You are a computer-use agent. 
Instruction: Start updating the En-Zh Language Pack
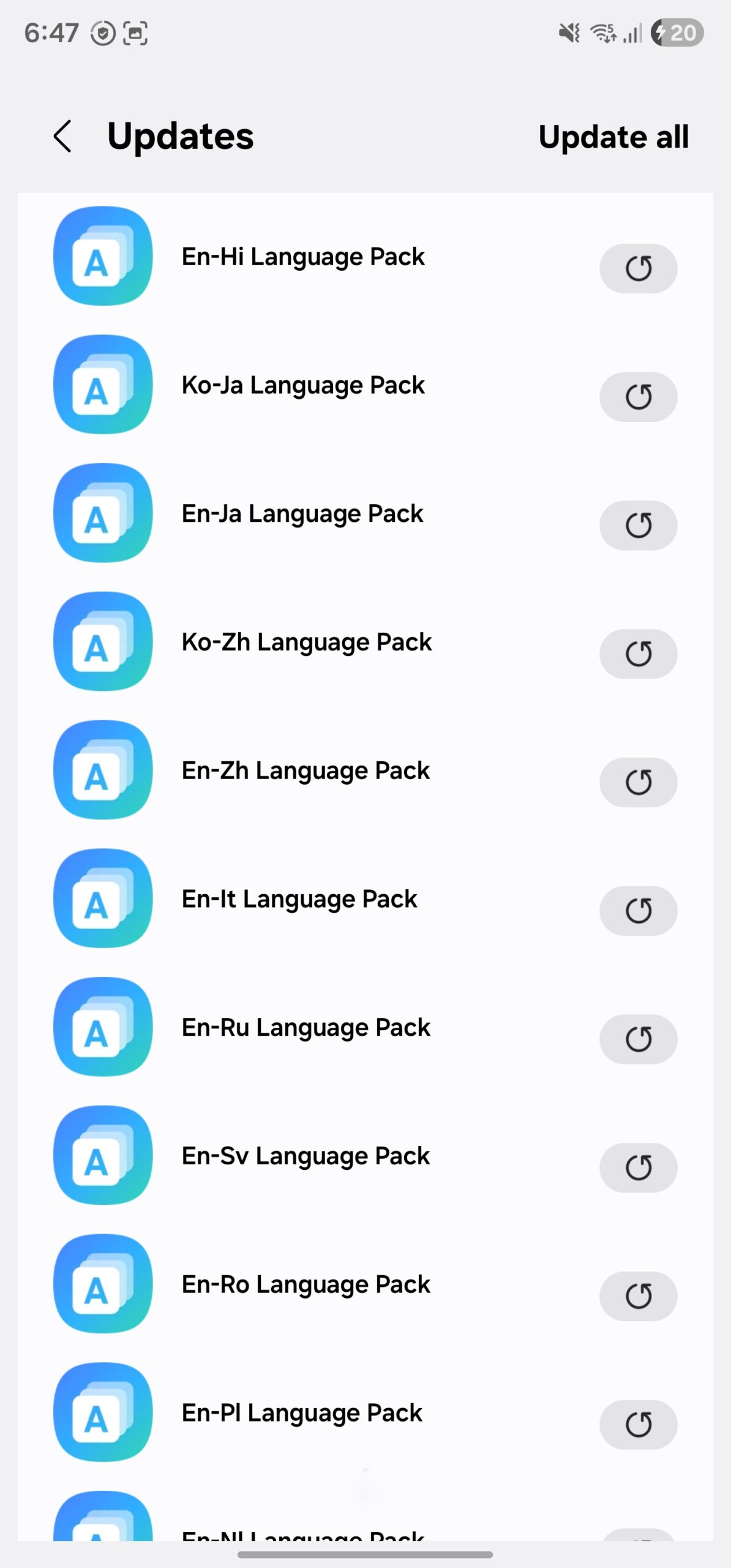638,783
